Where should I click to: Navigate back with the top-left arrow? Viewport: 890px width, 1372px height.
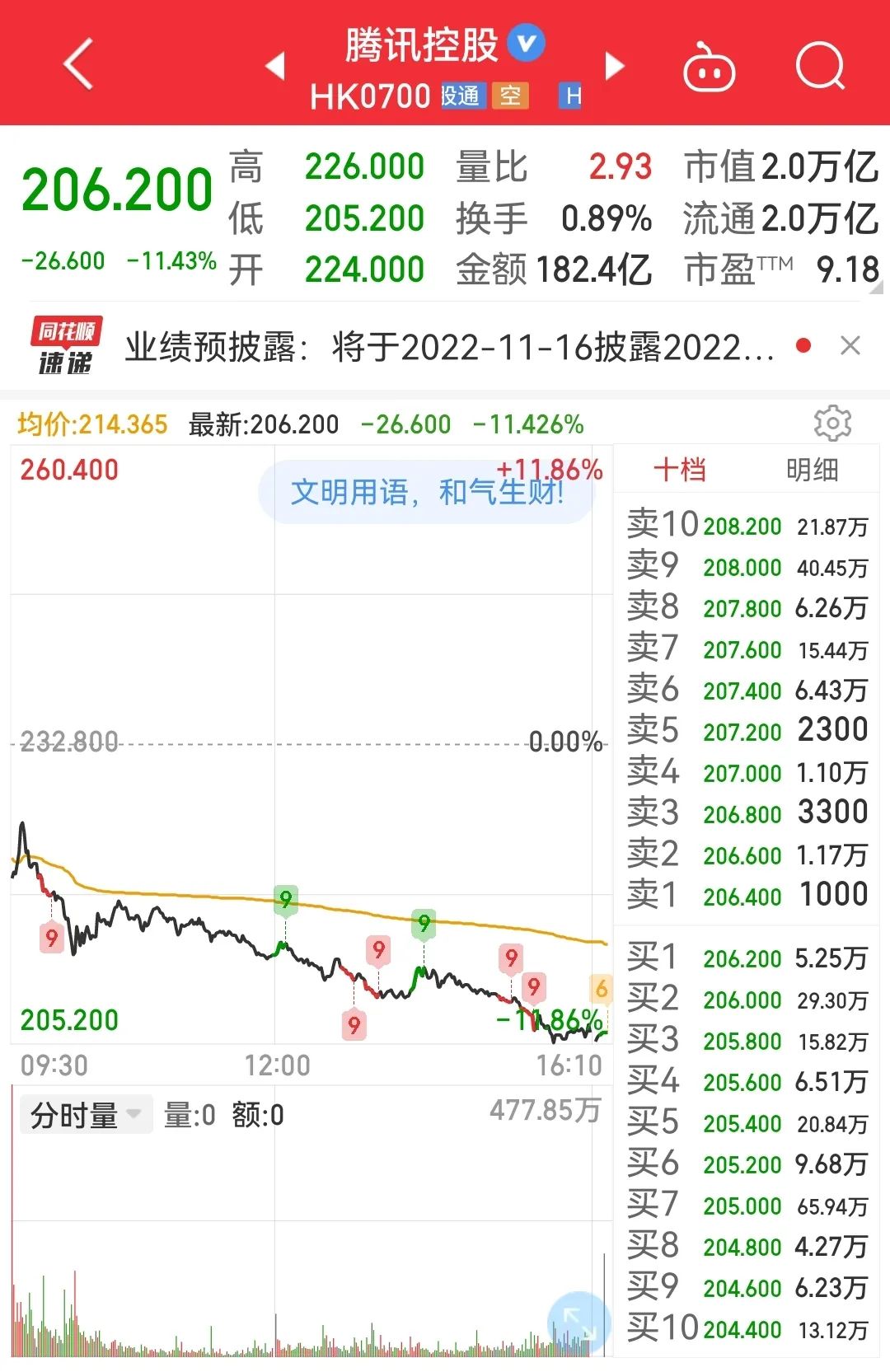[78, 66]
